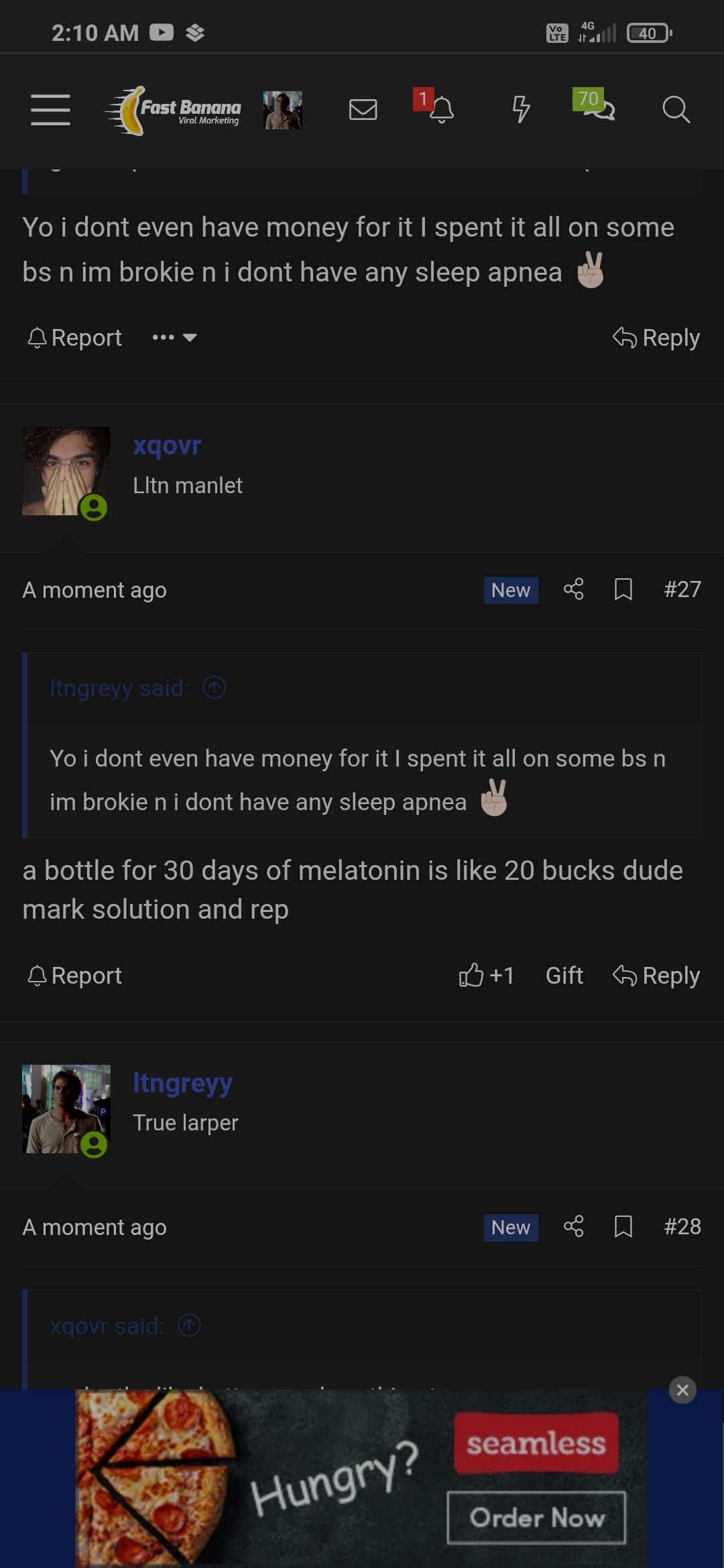Open xqovr's profile

[167, 446]
